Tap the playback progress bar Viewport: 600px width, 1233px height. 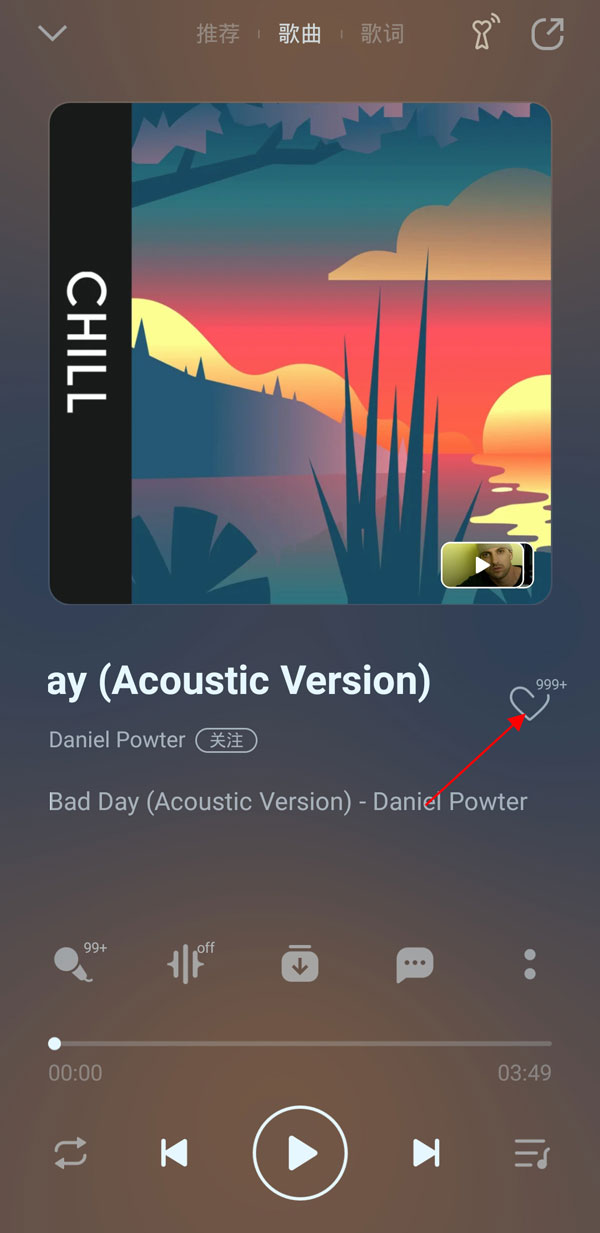click(x=300, y=1043)
